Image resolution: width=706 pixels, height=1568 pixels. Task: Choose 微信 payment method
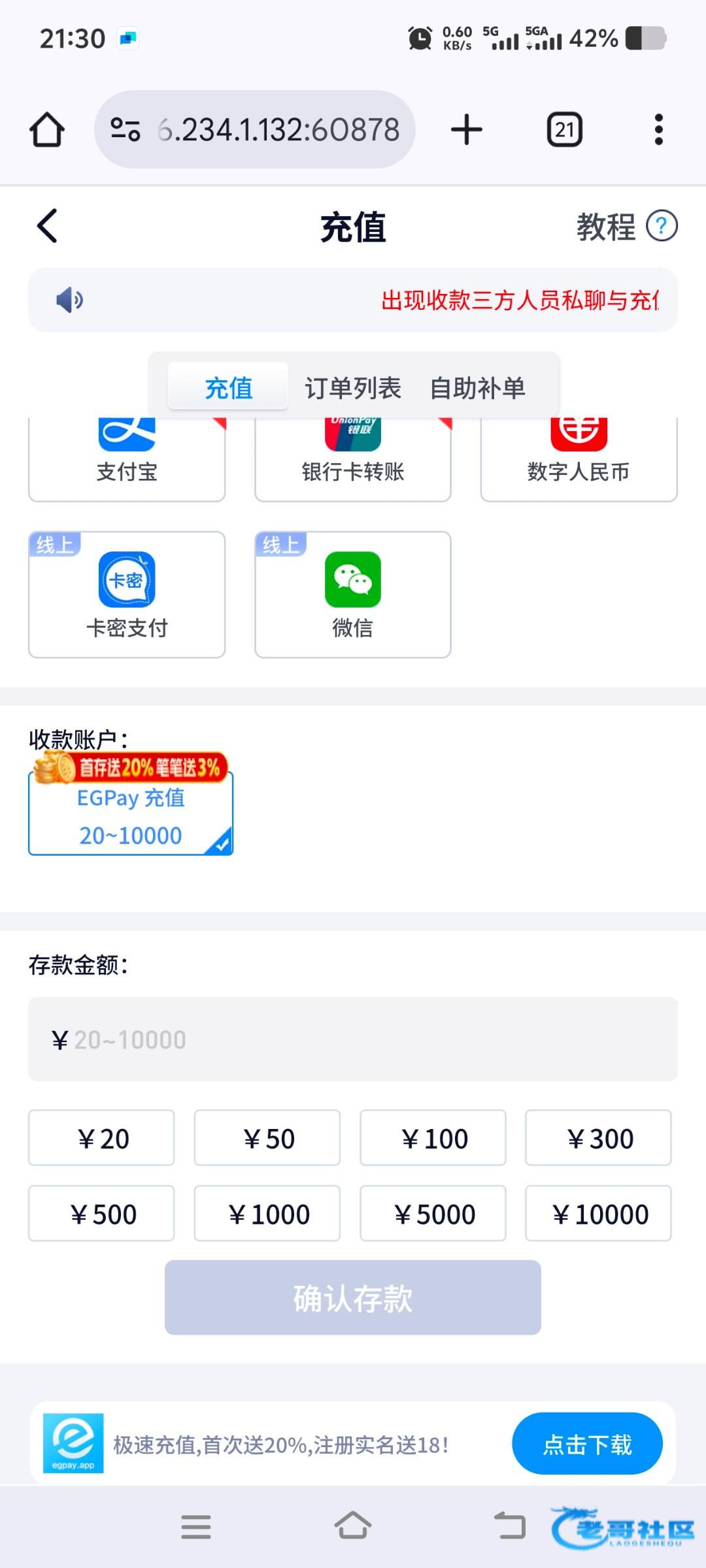coord(353,594)
